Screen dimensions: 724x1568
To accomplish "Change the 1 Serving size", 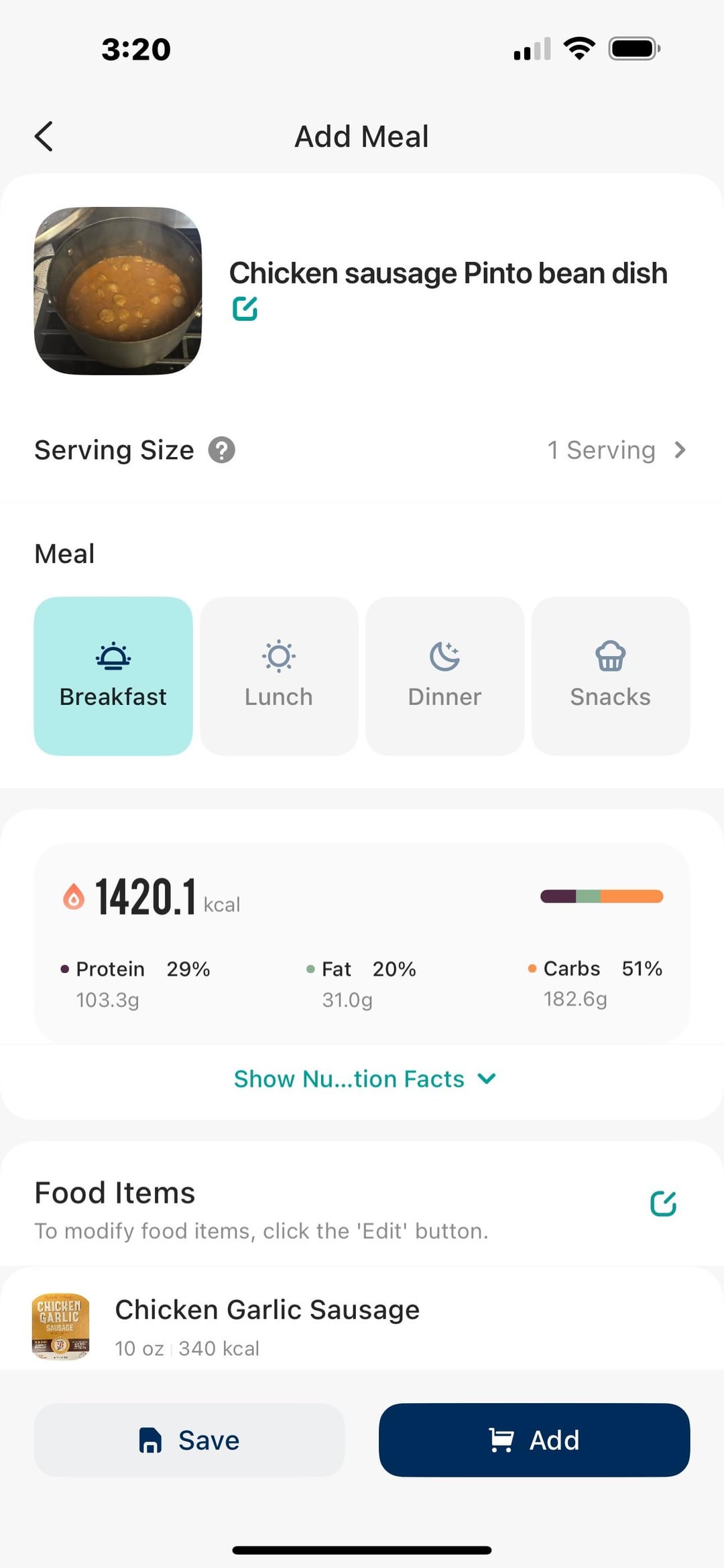I will tap(615, 450).
